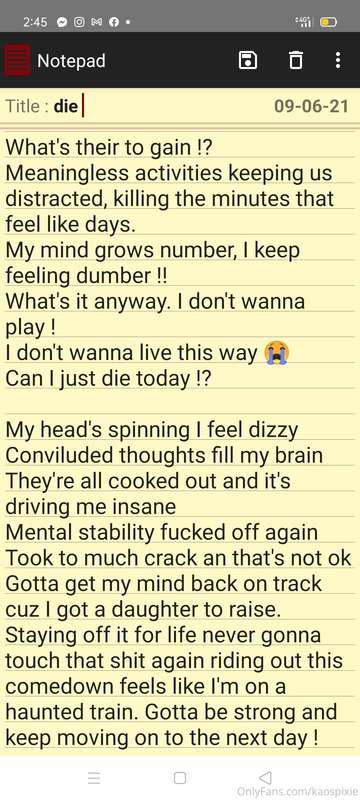Go back with the system back button
360x800 pixels.
point(265,778)
